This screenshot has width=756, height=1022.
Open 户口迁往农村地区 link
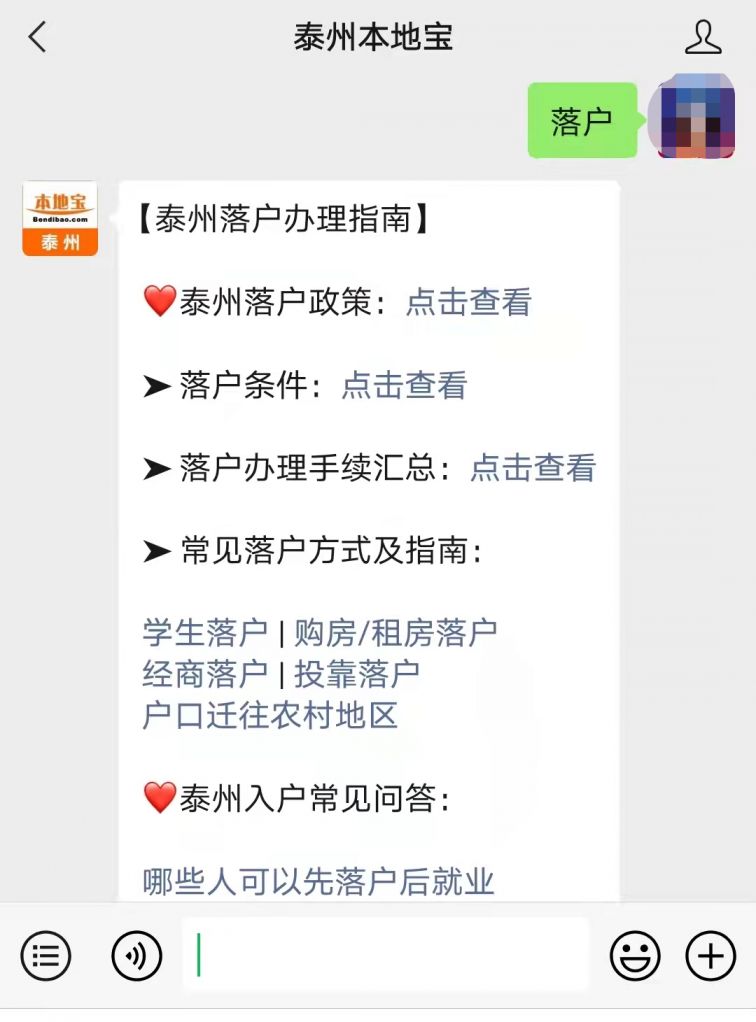270,716
